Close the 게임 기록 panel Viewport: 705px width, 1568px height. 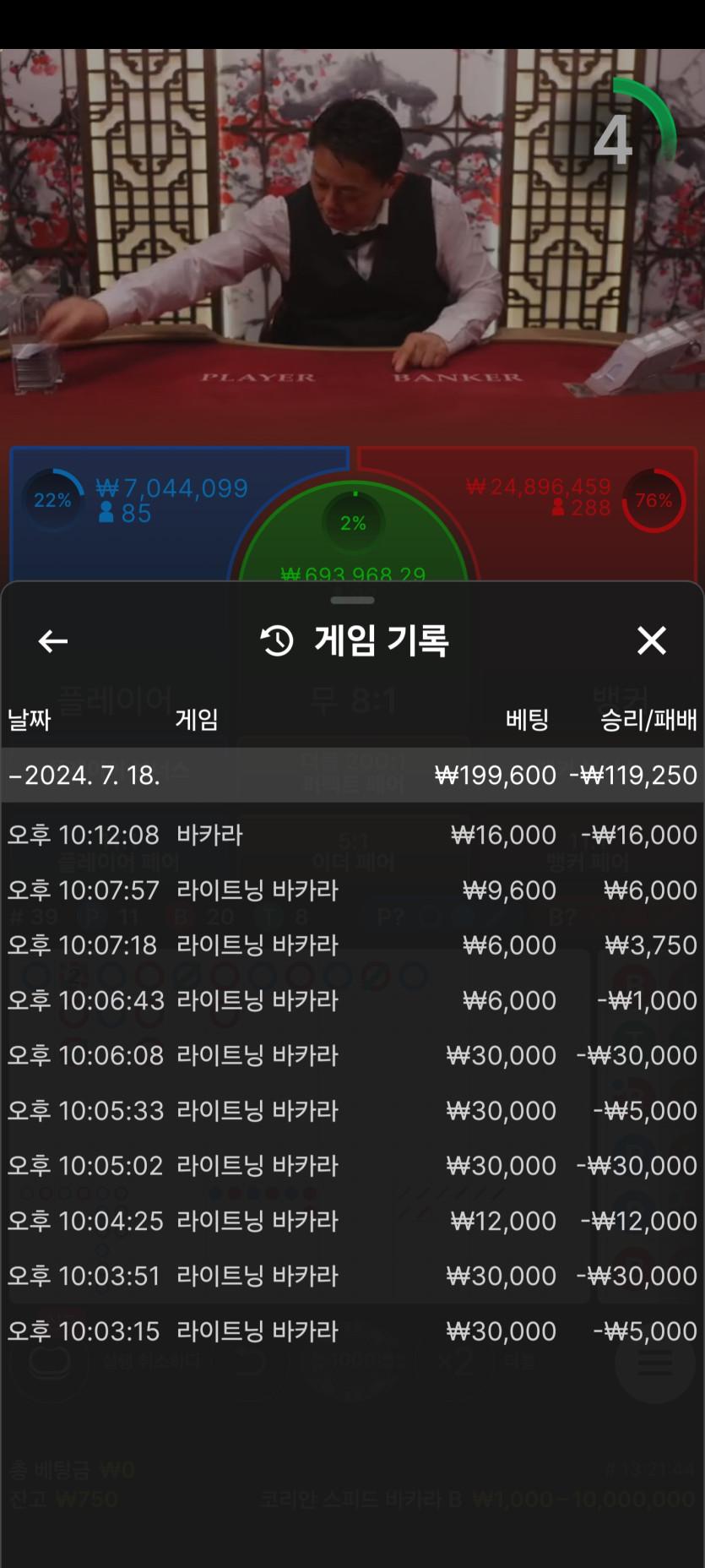[x=651, y=640]
